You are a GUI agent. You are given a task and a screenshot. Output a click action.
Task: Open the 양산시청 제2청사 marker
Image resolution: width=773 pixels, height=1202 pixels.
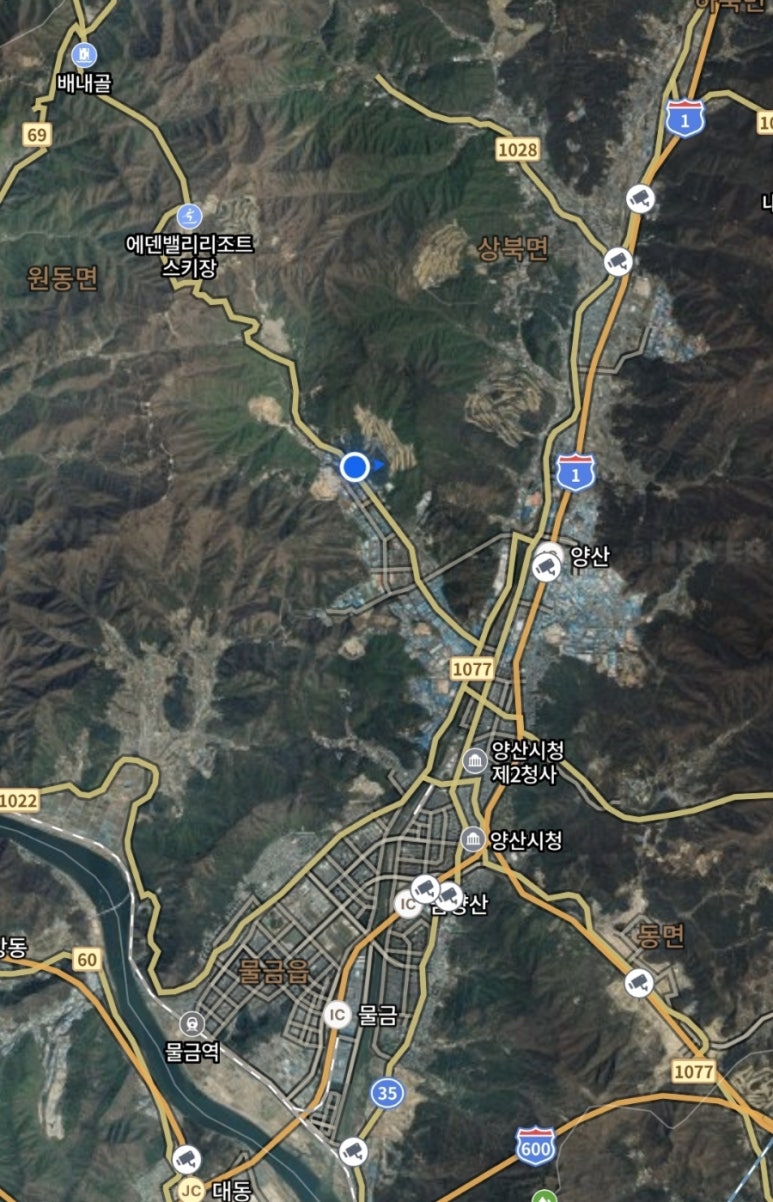(475, 760)
